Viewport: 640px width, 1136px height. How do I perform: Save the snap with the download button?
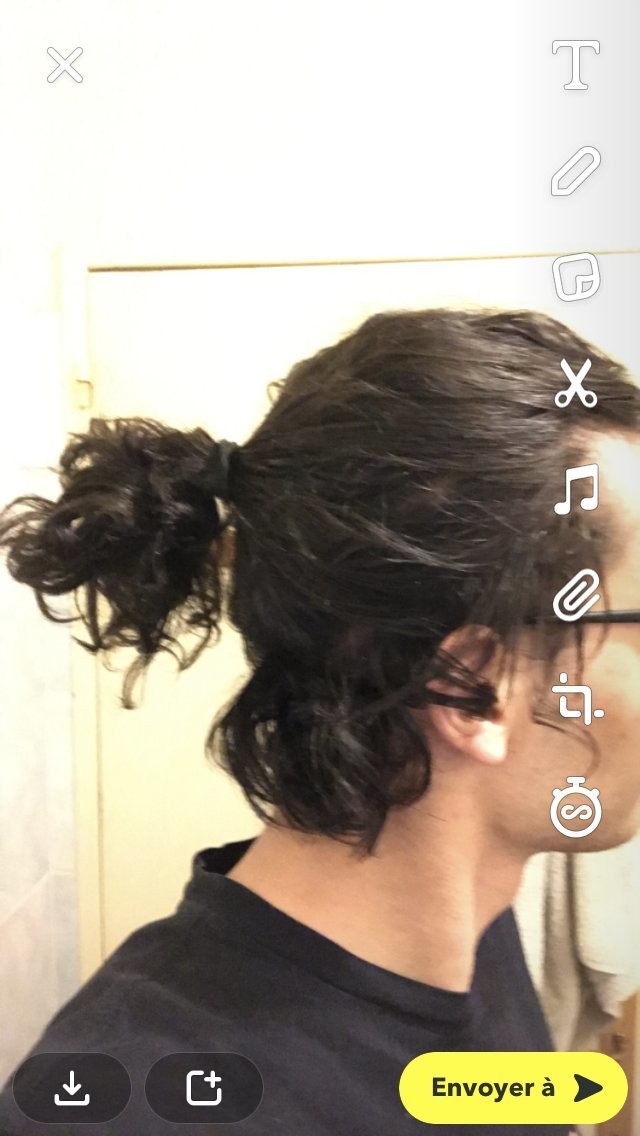[71, 1088]
